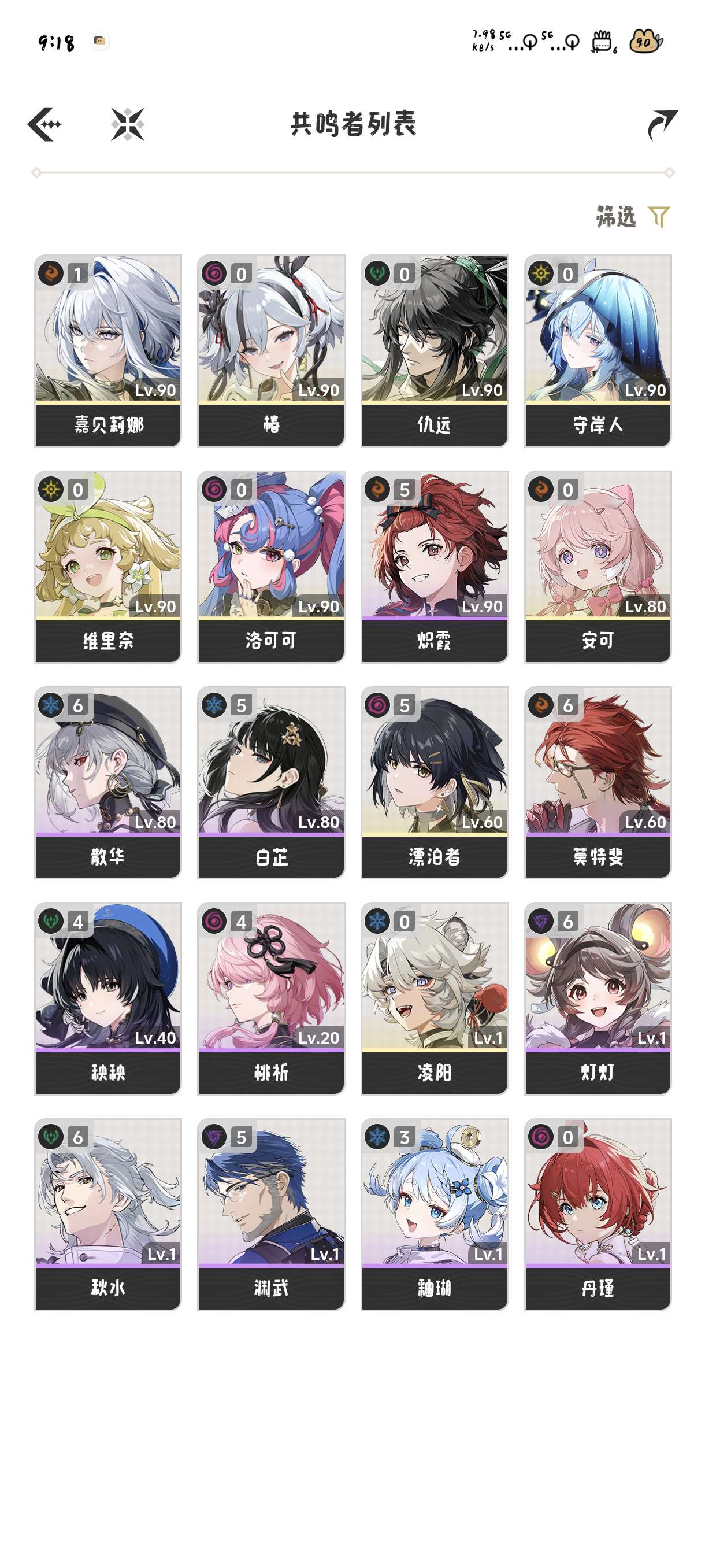This screenshot has width=705, height=1568.
Task: Share the resonator list
Action: [x=662, y=124]
